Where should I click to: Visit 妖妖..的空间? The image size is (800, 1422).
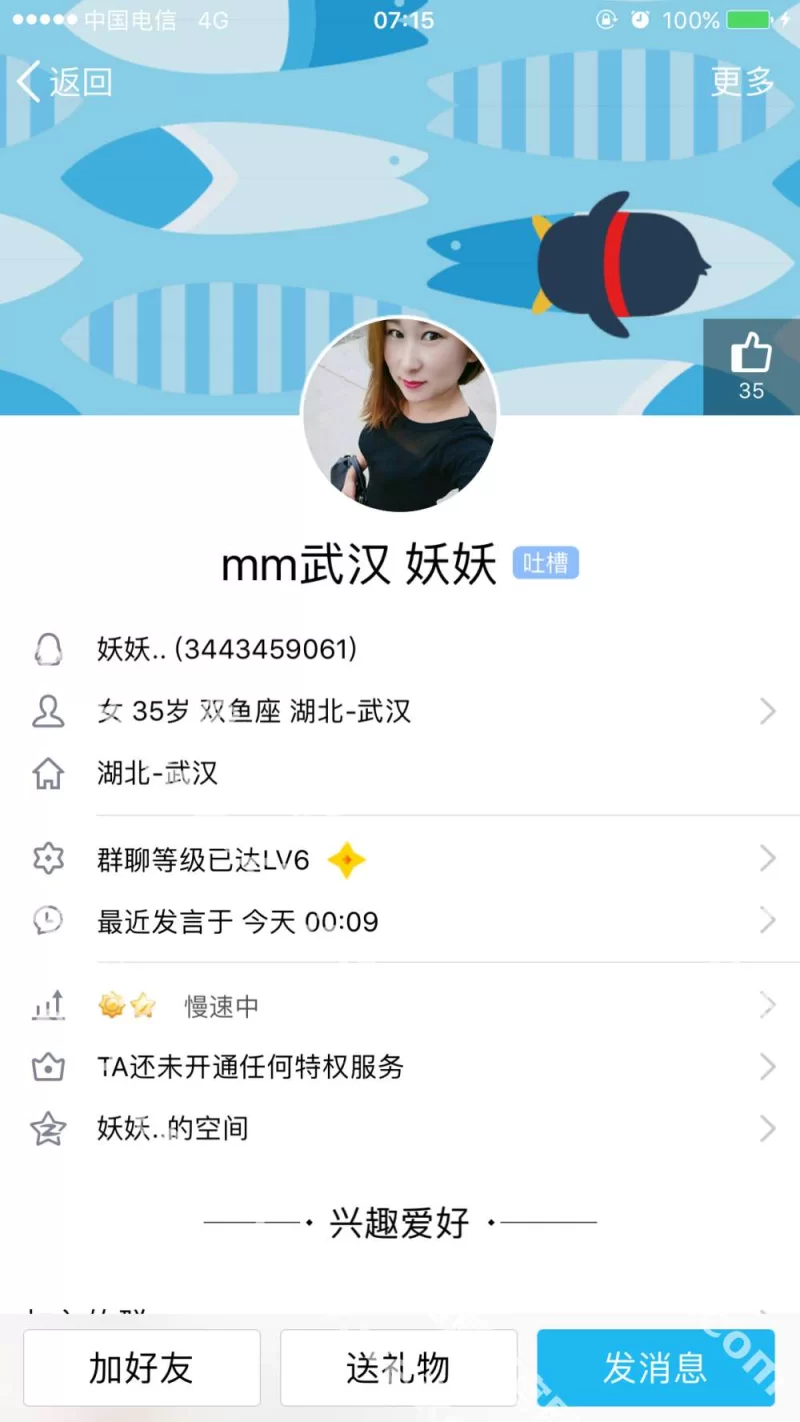click(x=400, y=1129)
